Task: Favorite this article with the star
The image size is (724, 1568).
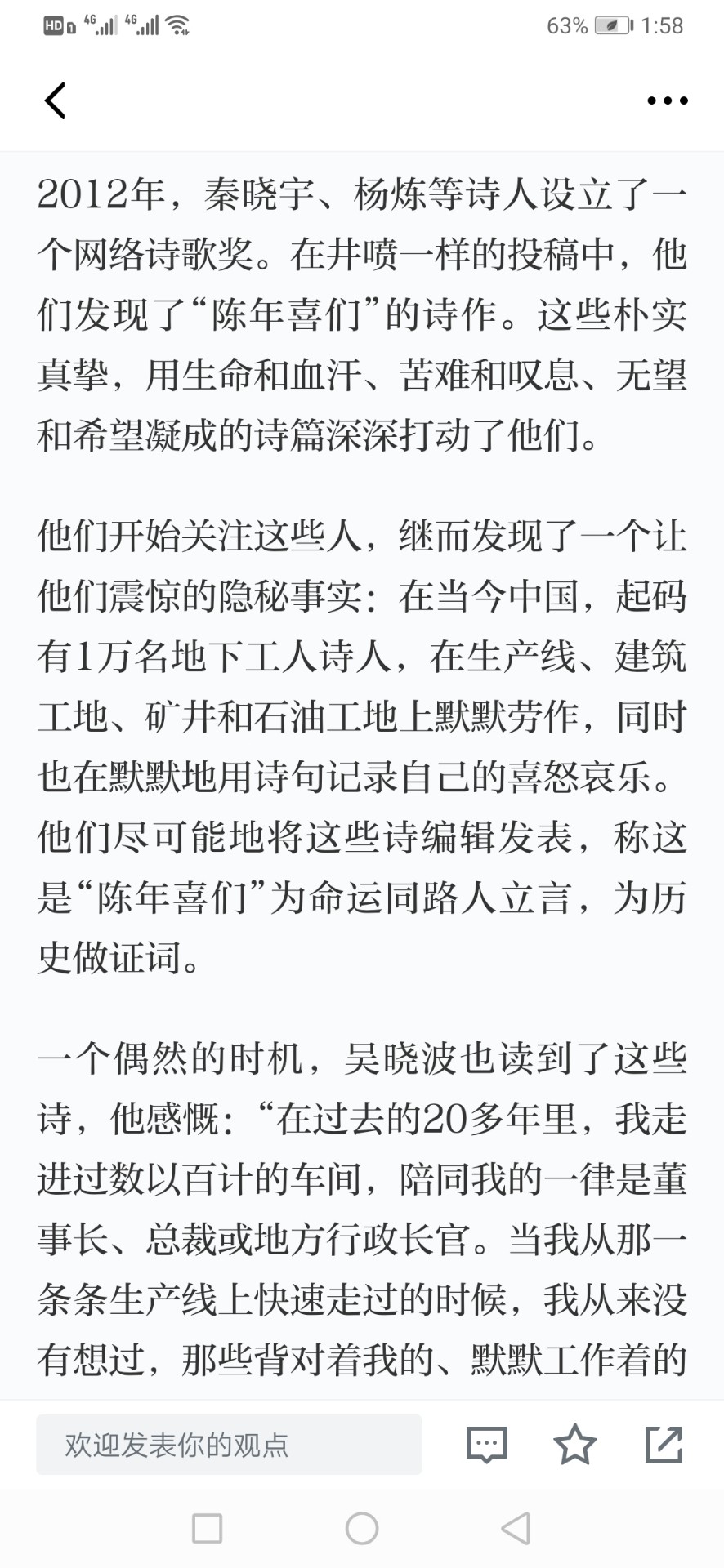Action: point(575,1444)
